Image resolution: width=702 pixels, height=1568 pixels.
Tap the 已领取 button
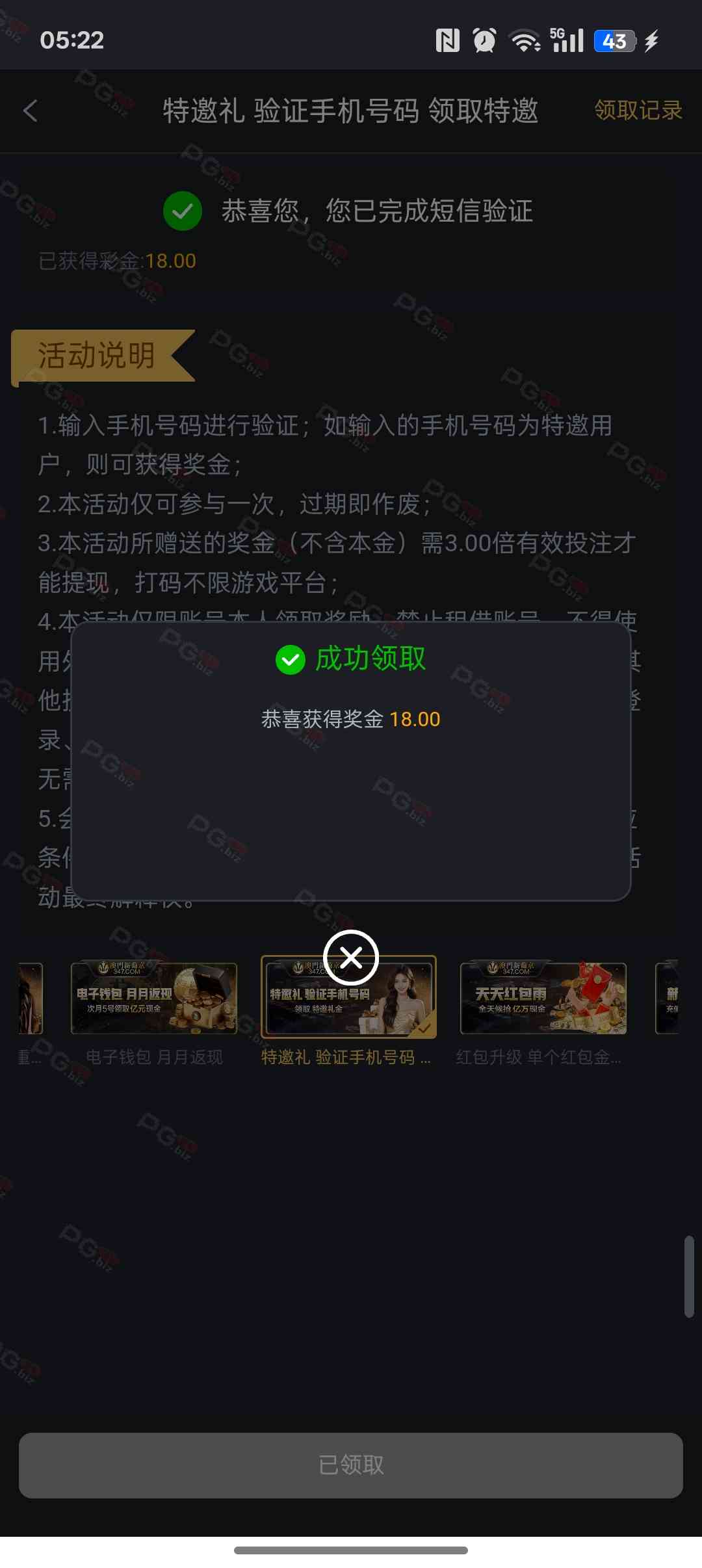click(351, 1465)
